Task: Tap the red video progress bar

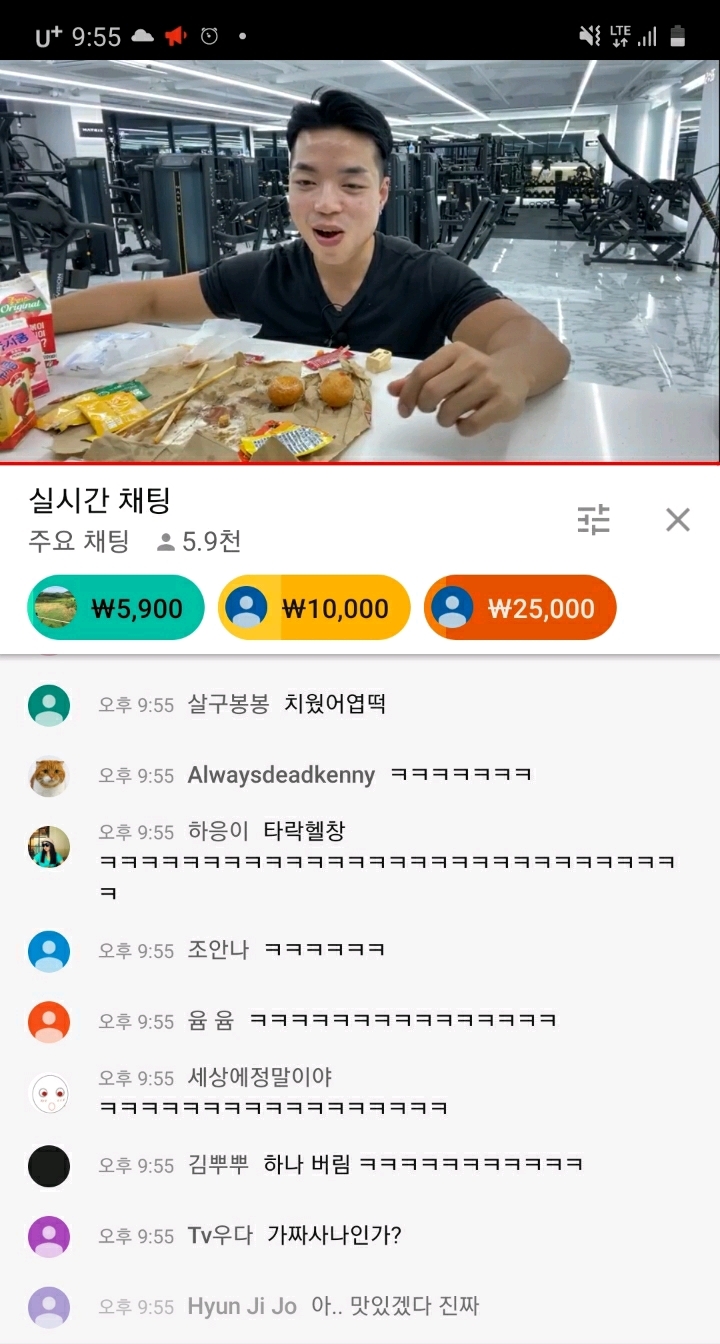Action: 360,463
